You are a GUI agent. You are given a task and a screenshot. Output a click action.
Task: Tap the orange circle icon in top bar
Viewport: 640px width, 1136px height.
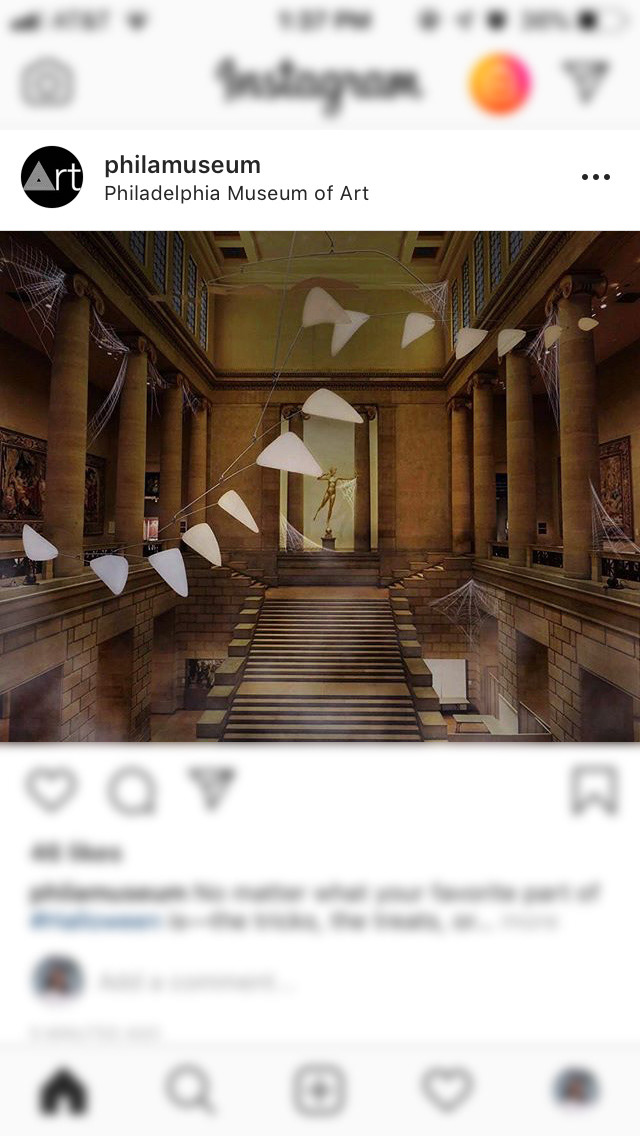(499, 83)
